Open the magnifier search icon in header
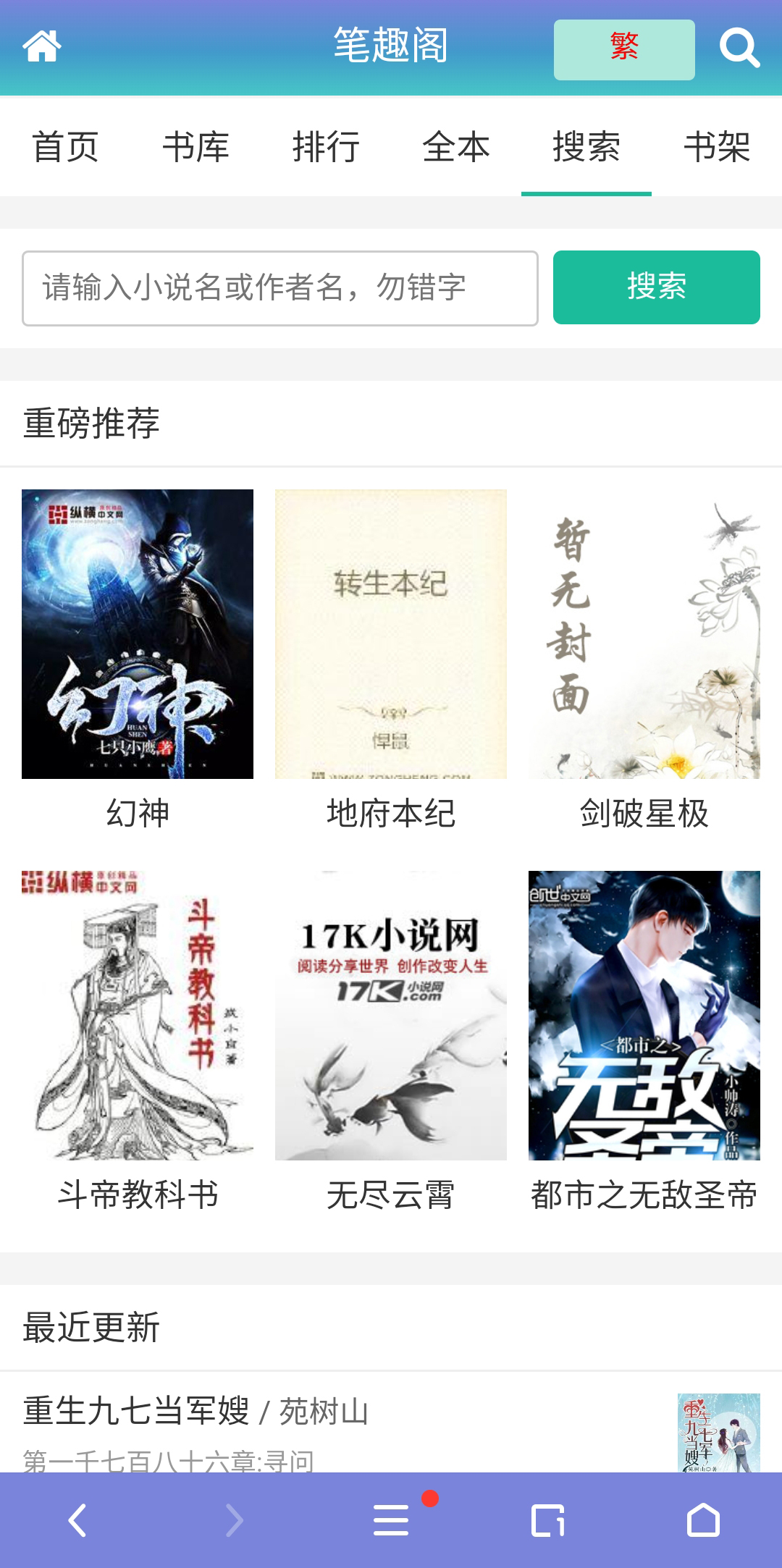 coord(739,48)
